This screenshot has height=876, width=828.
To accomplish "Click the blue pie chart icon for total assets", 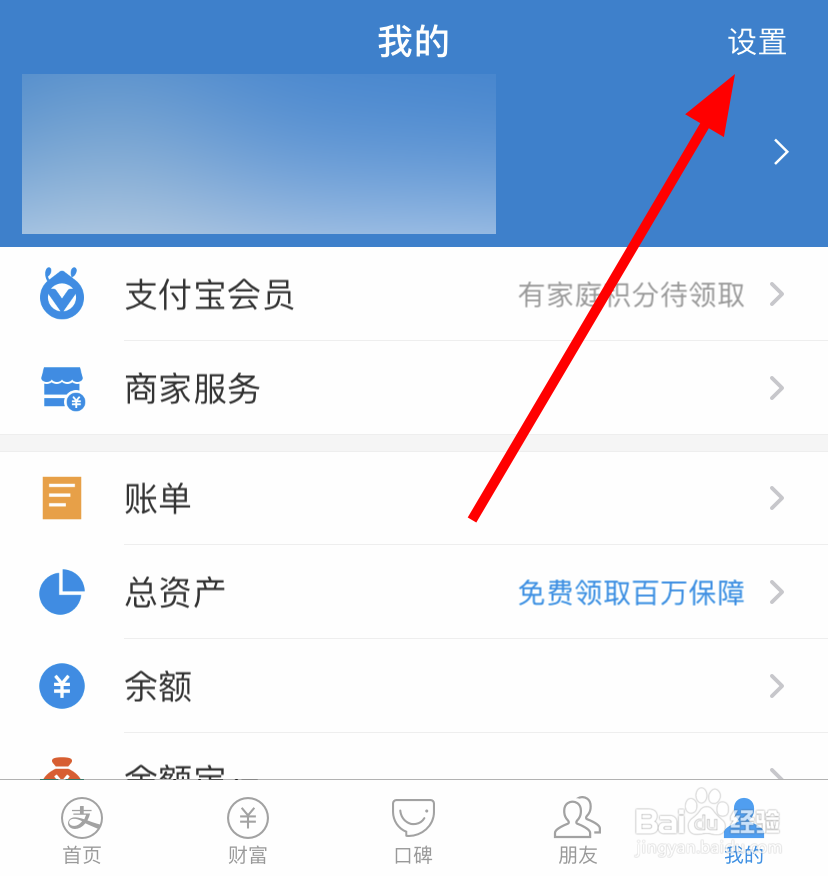I will coord(62,592).
